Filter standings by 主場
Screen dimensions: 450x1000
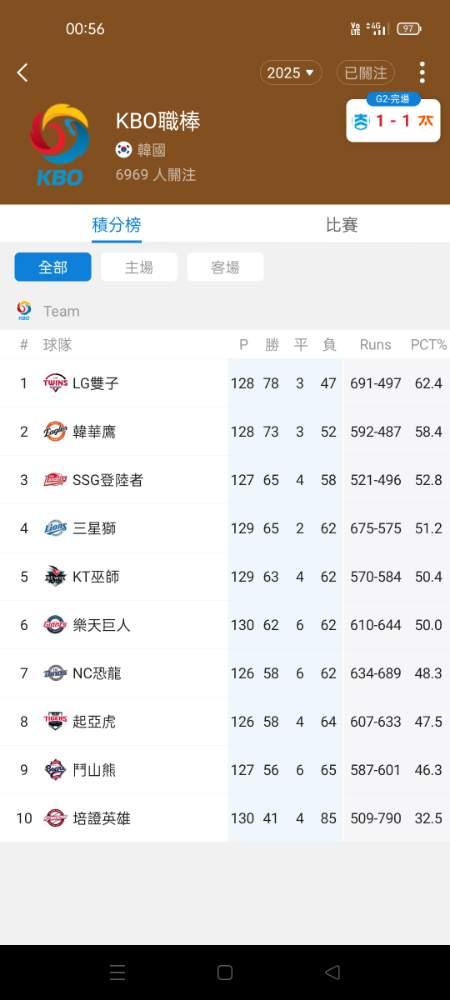click(x=139, y=267)
